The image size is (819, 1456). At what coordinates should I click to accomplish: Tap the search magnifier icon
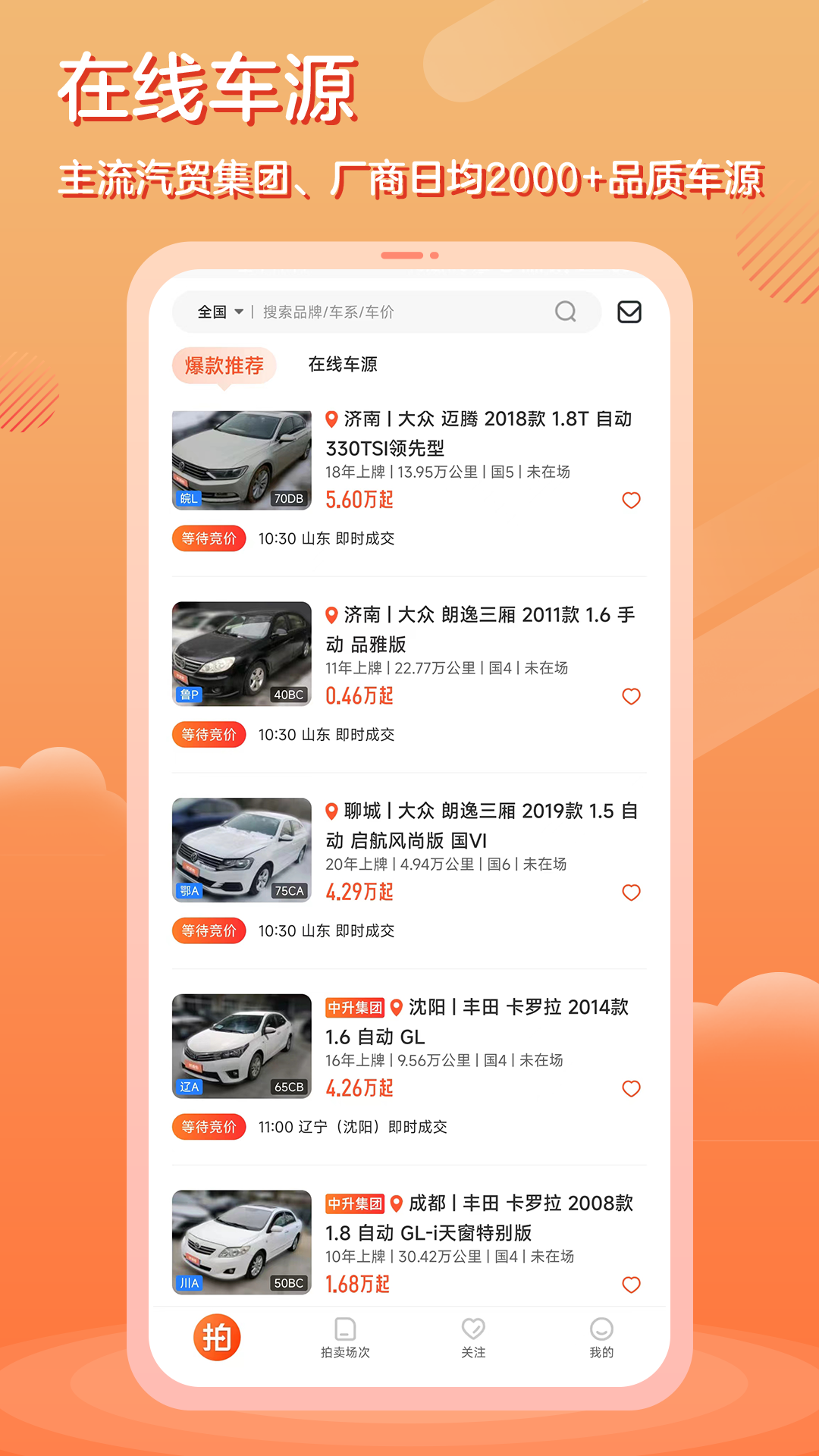point(564,312)
